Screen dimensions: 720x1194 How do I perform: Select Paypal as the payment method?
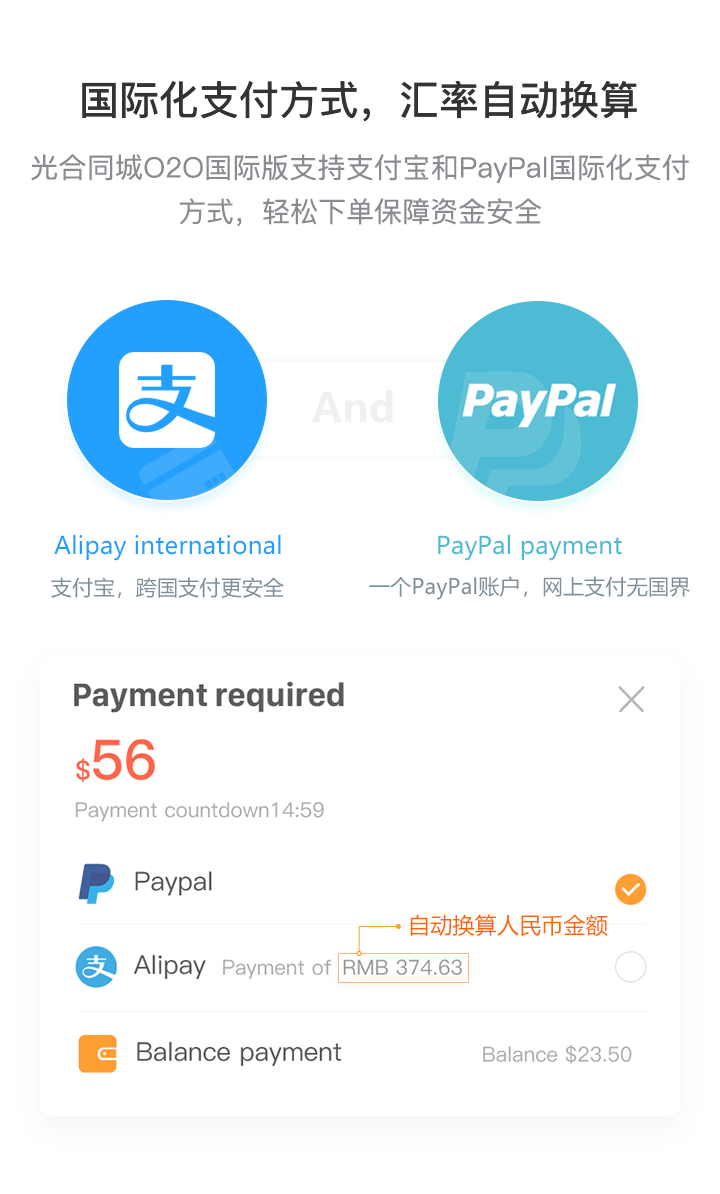click(173, 882)
